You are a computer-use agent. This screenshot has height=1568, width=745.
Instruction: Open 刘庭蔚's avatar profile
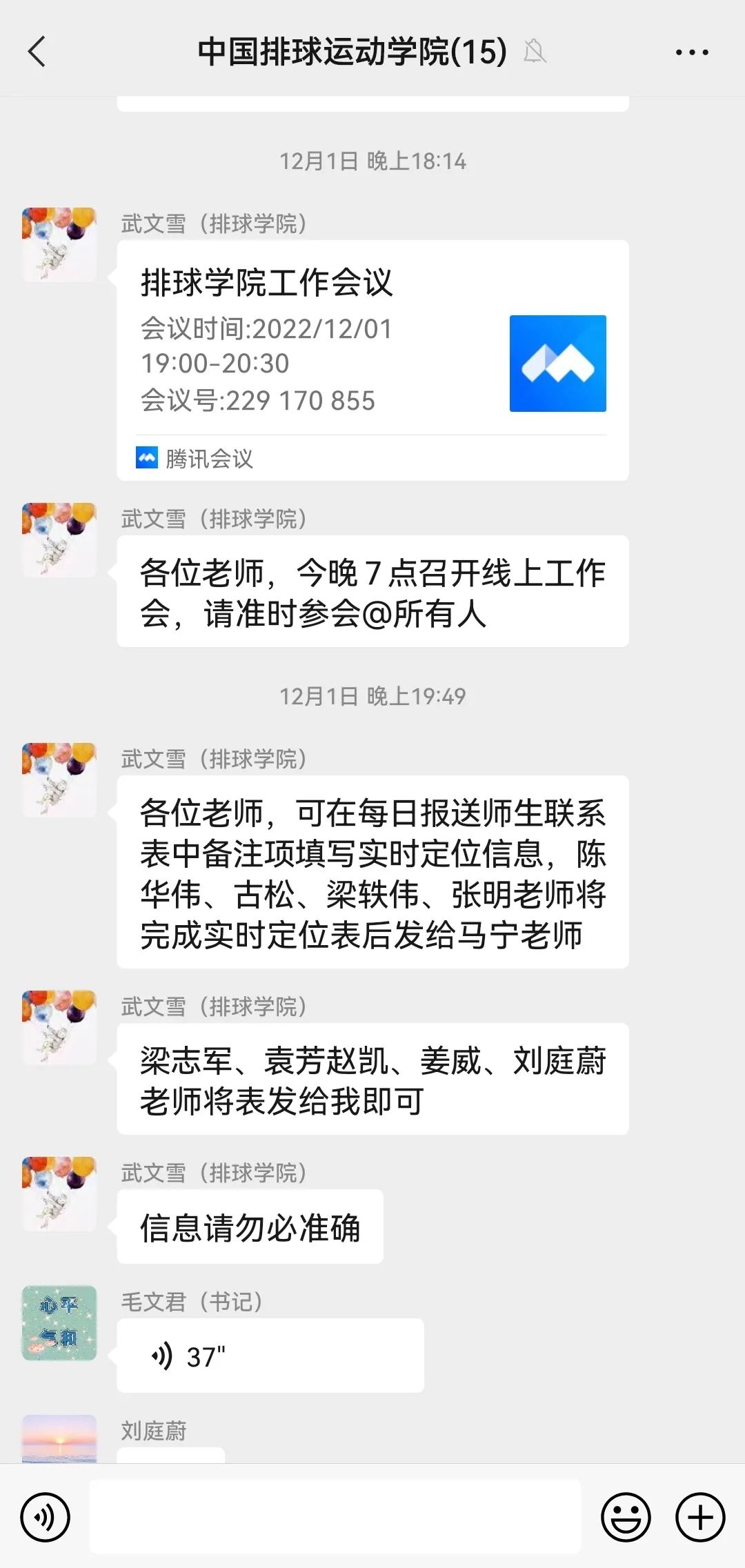[59, 1440]
